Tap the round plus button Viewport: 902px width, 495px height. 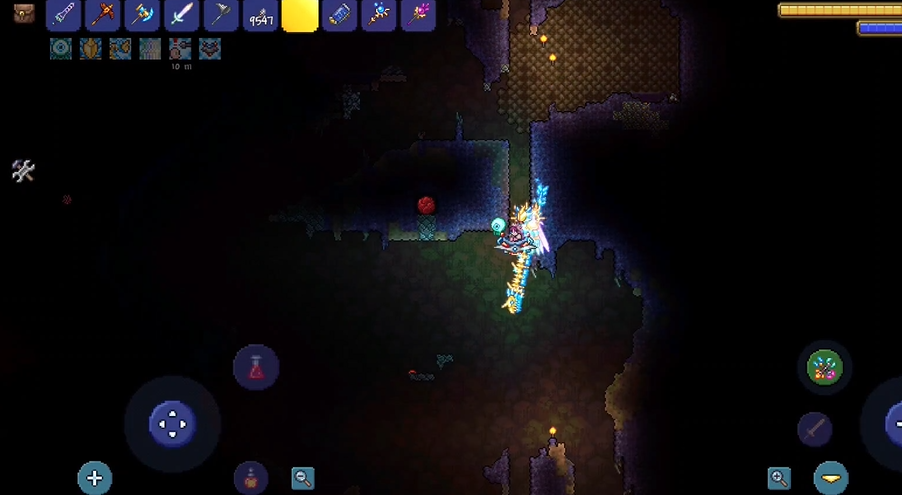(94, 478)
